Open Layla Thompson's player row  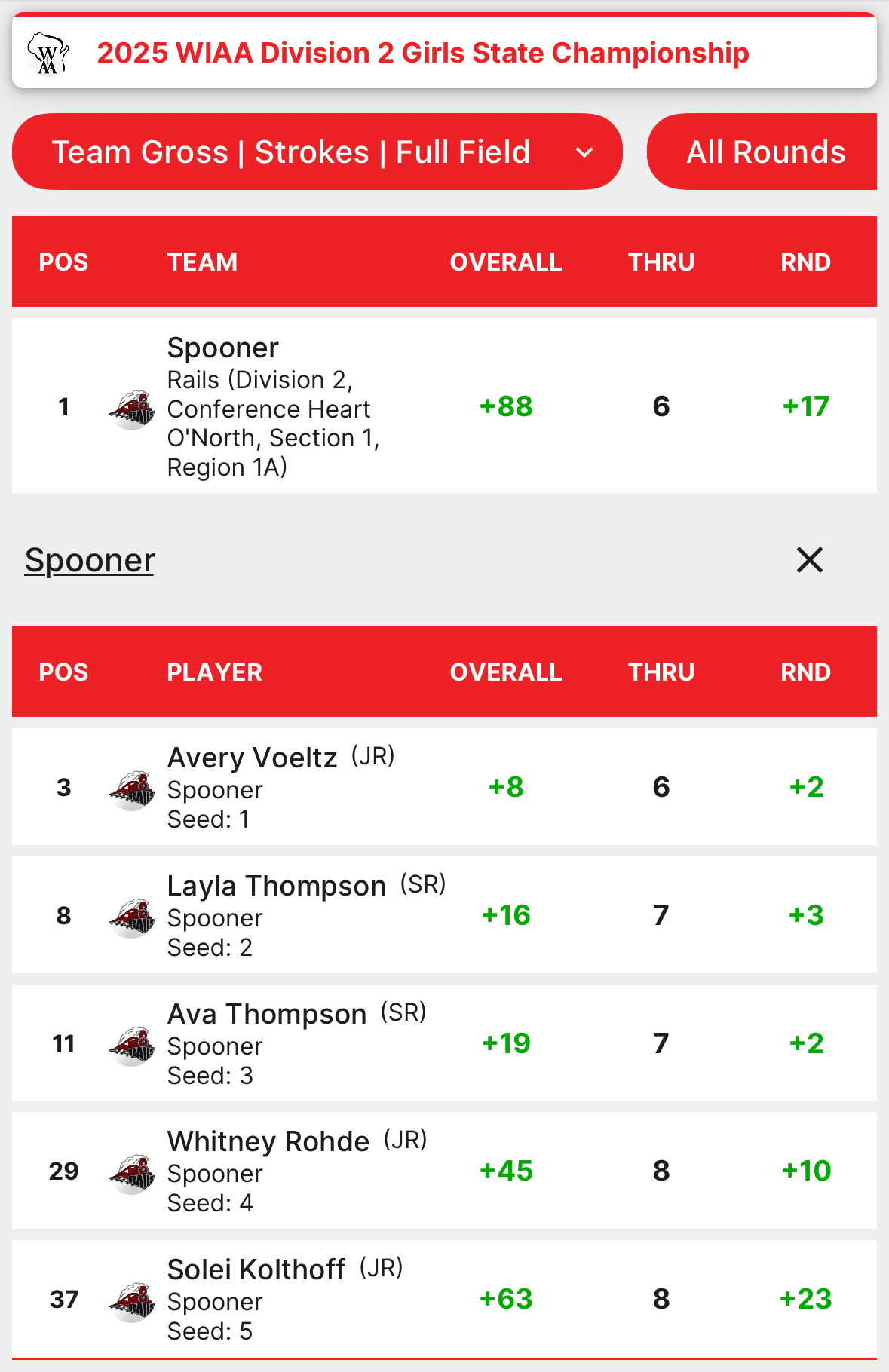coord(443,915)
